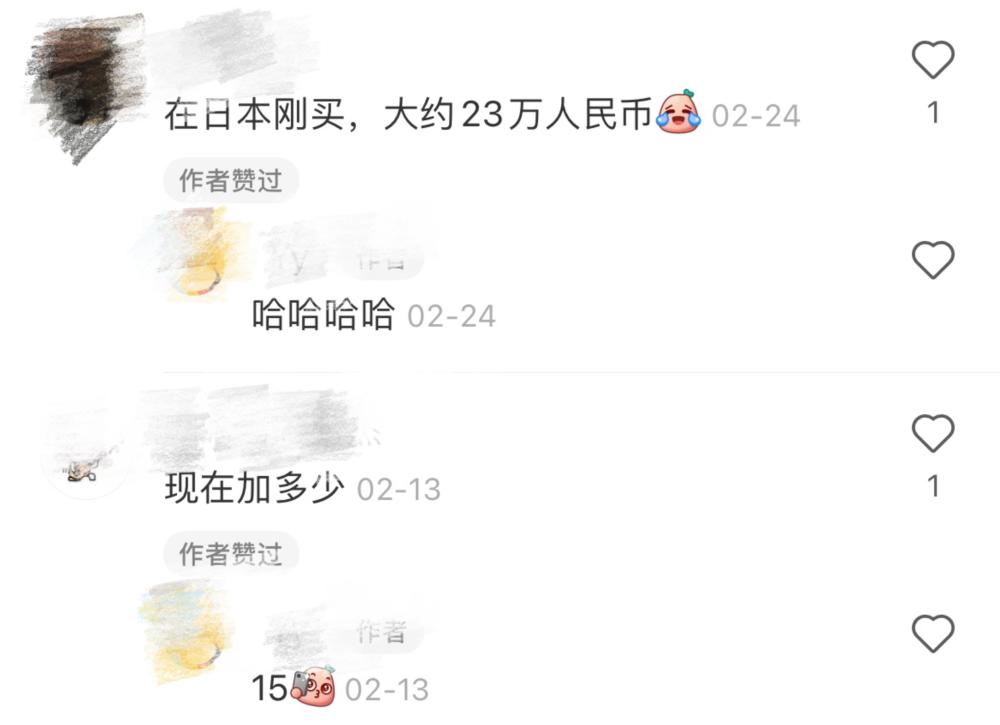The height and width of the screenshot is (725, 1000).
Task: Like the author's reply saying 15
Action: [933, 634]
